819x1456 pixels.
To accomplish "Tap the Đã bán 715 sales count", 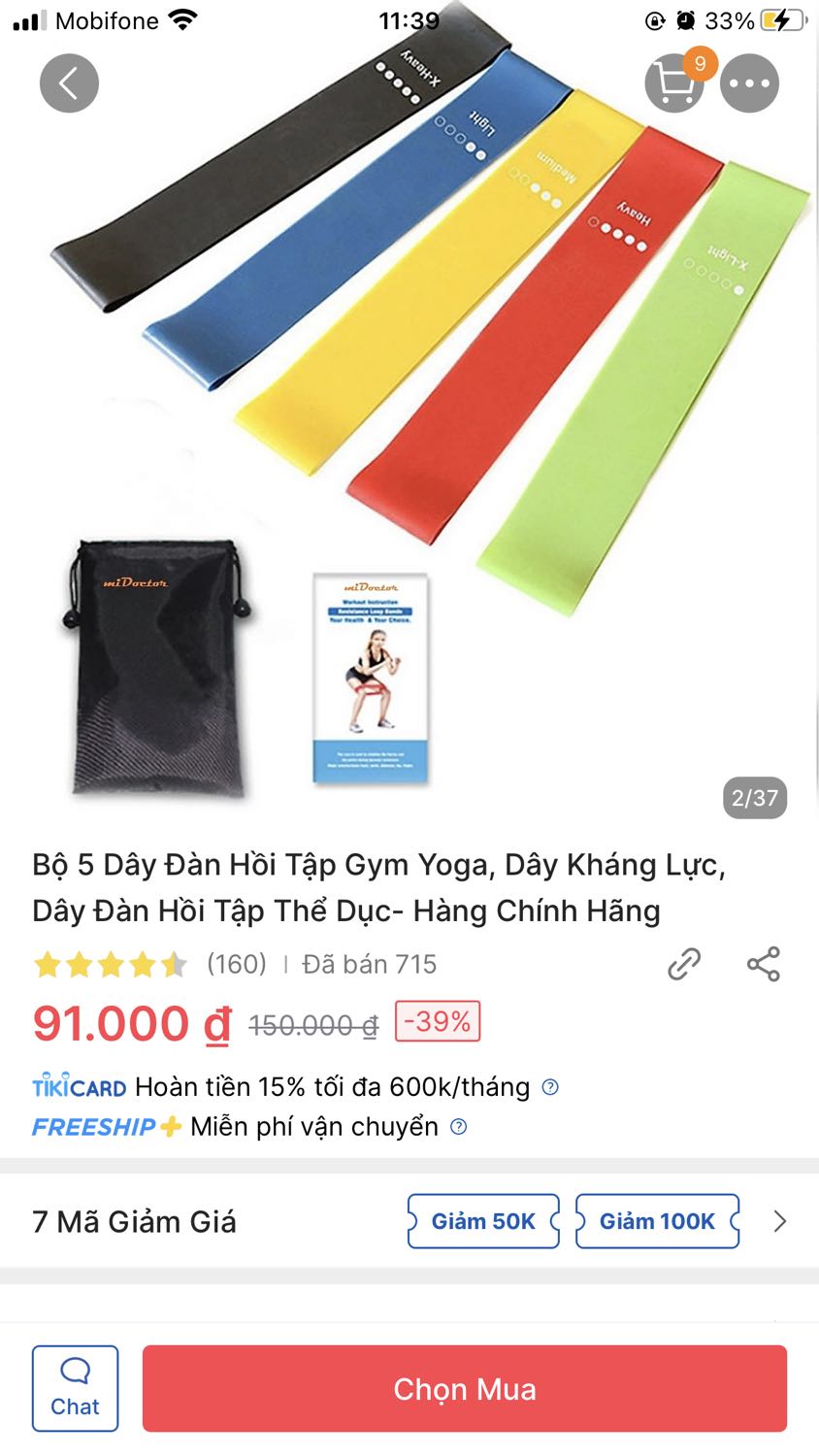I will click(368, 963).
